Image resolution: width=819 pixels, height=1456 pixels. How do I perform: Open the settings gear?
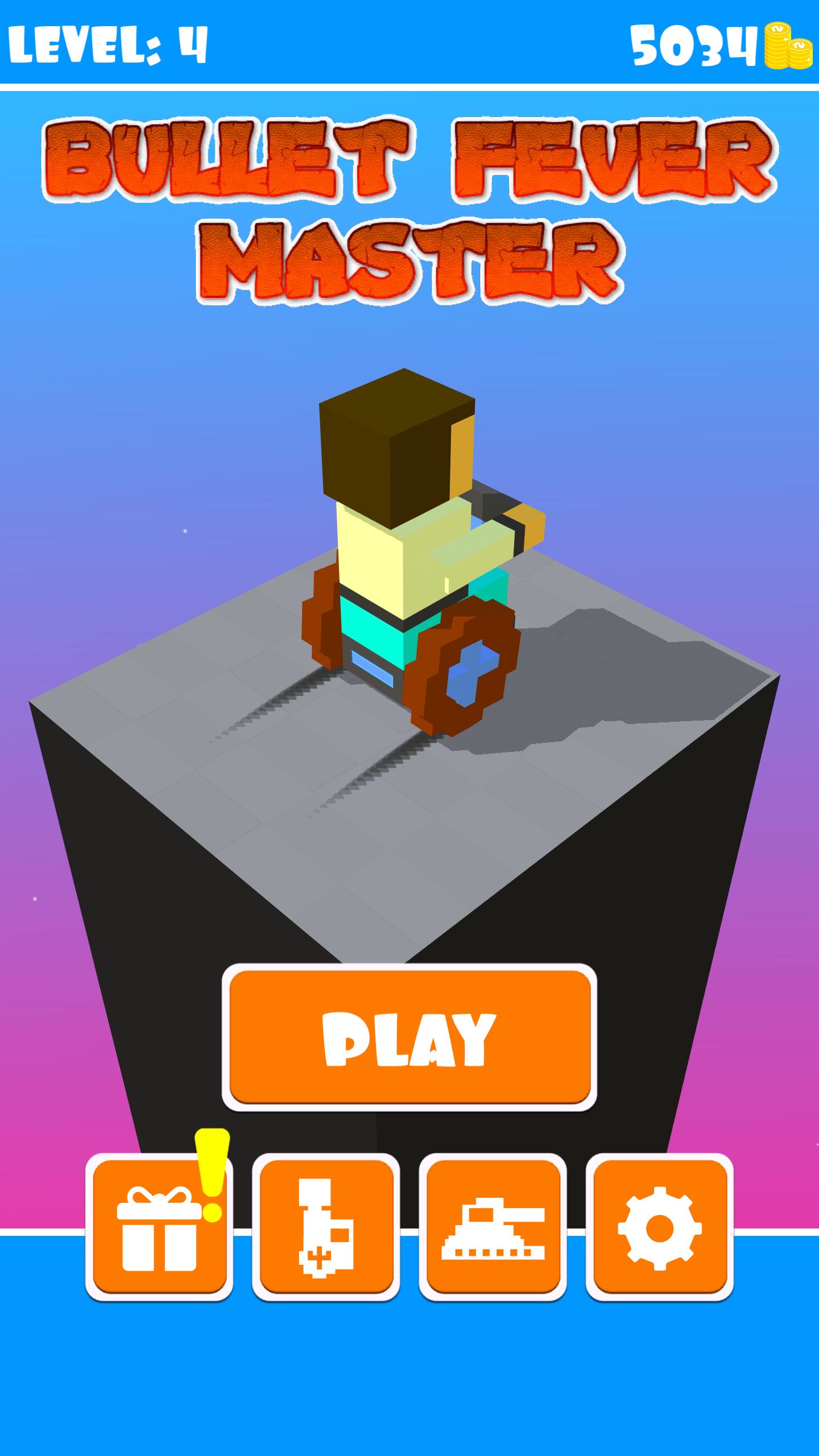tap(659, 1227)
